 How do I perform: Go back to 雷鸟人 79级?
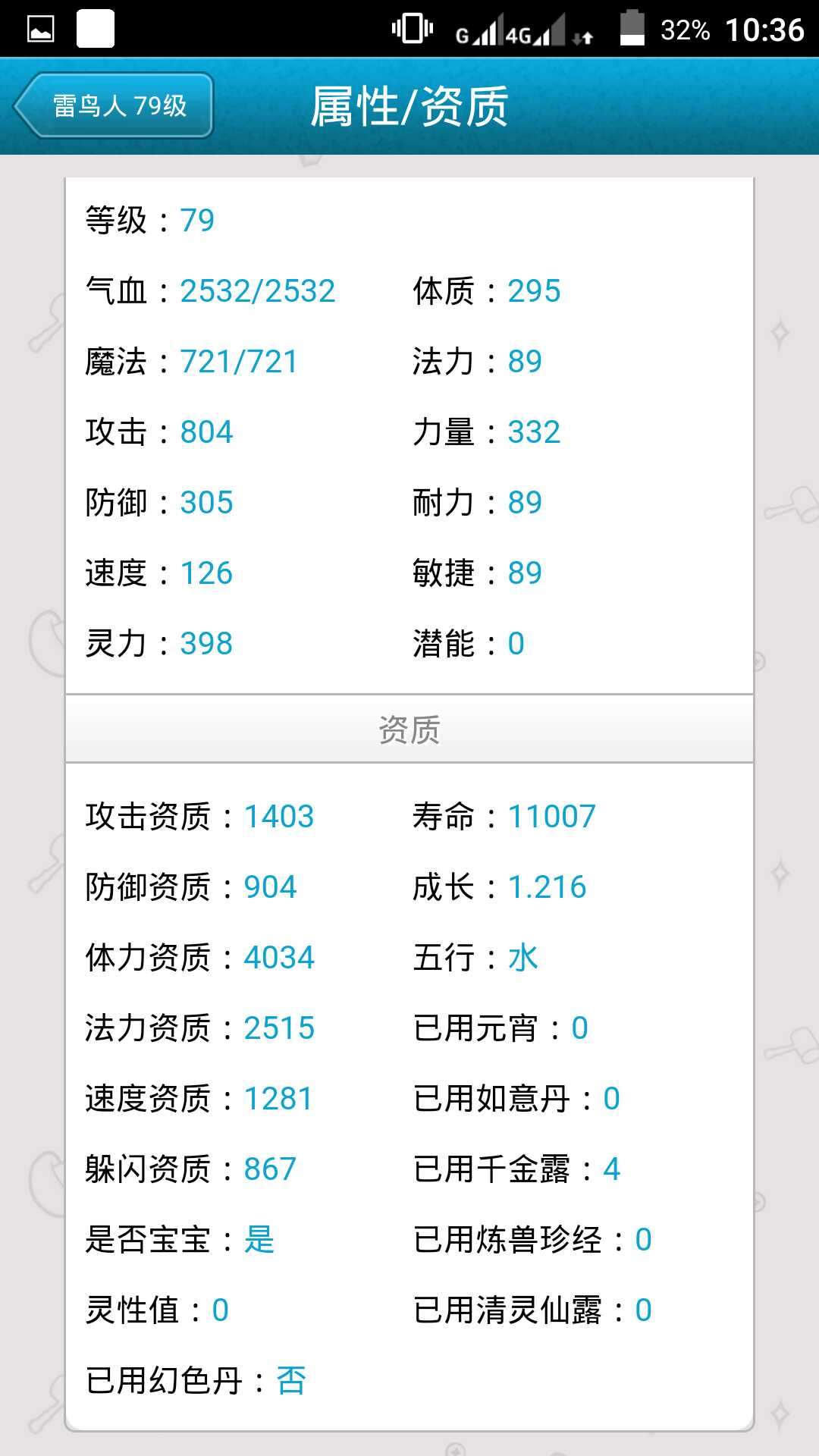tap(114, 105)
